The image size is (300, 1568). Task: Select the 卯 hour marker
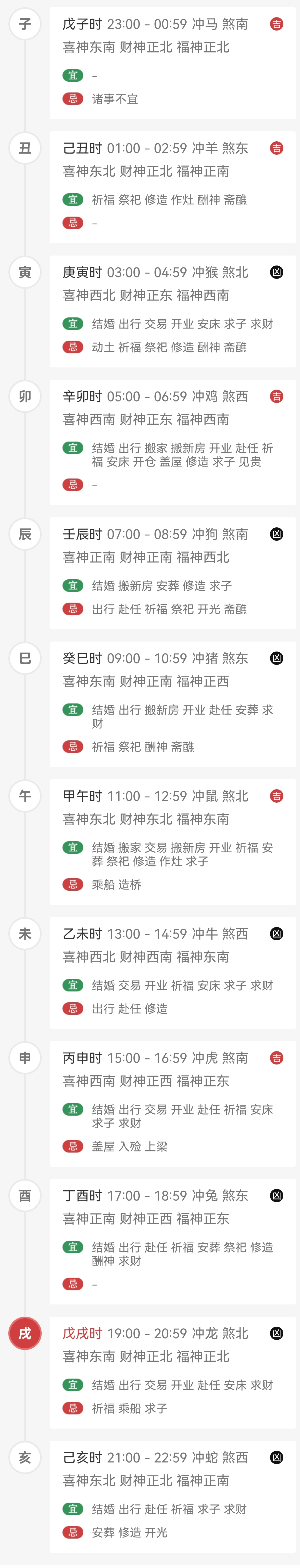(x=25, y=397)
